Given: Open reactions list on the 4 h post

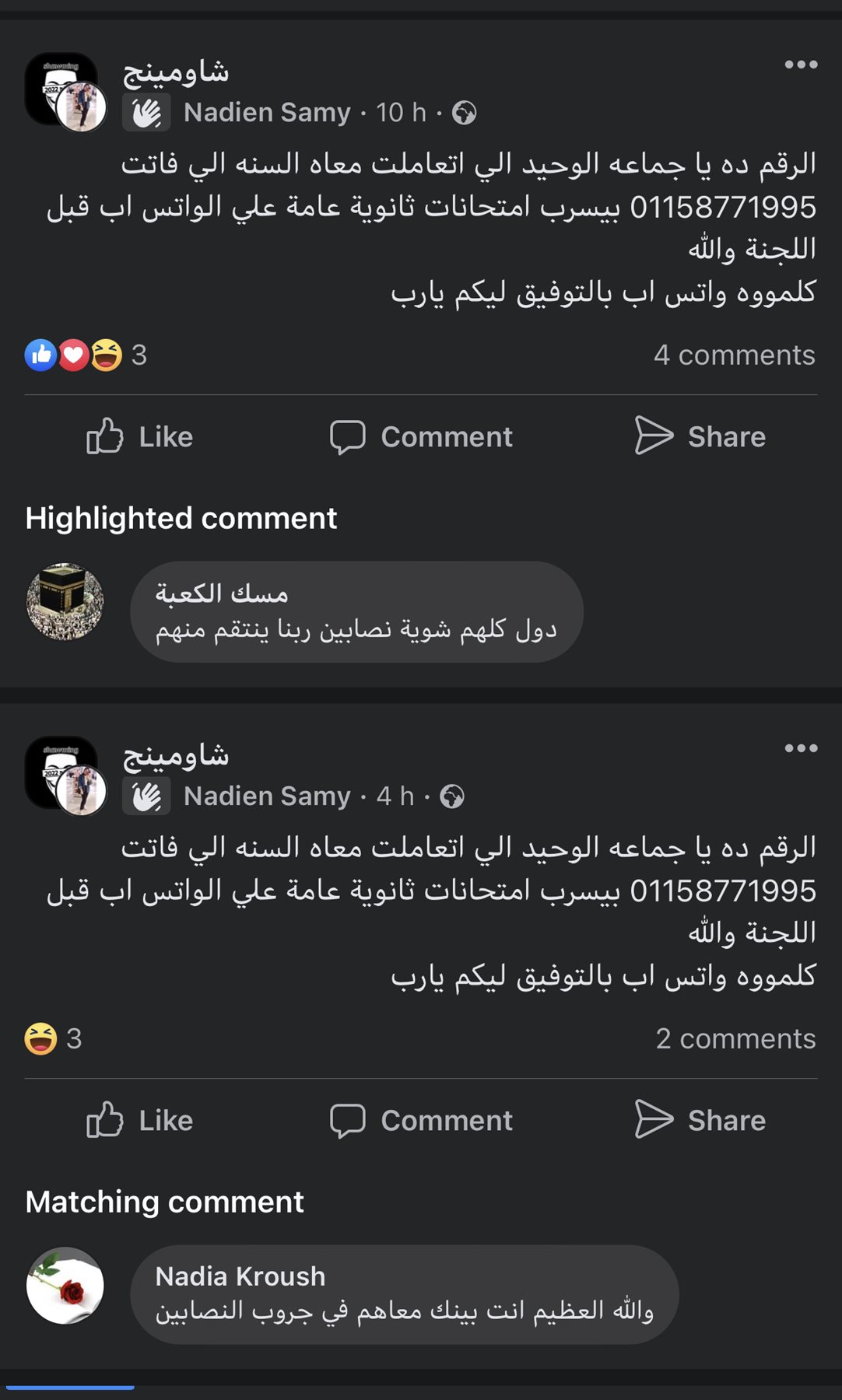Looking at the screenshot, I should pos(53,1038).
